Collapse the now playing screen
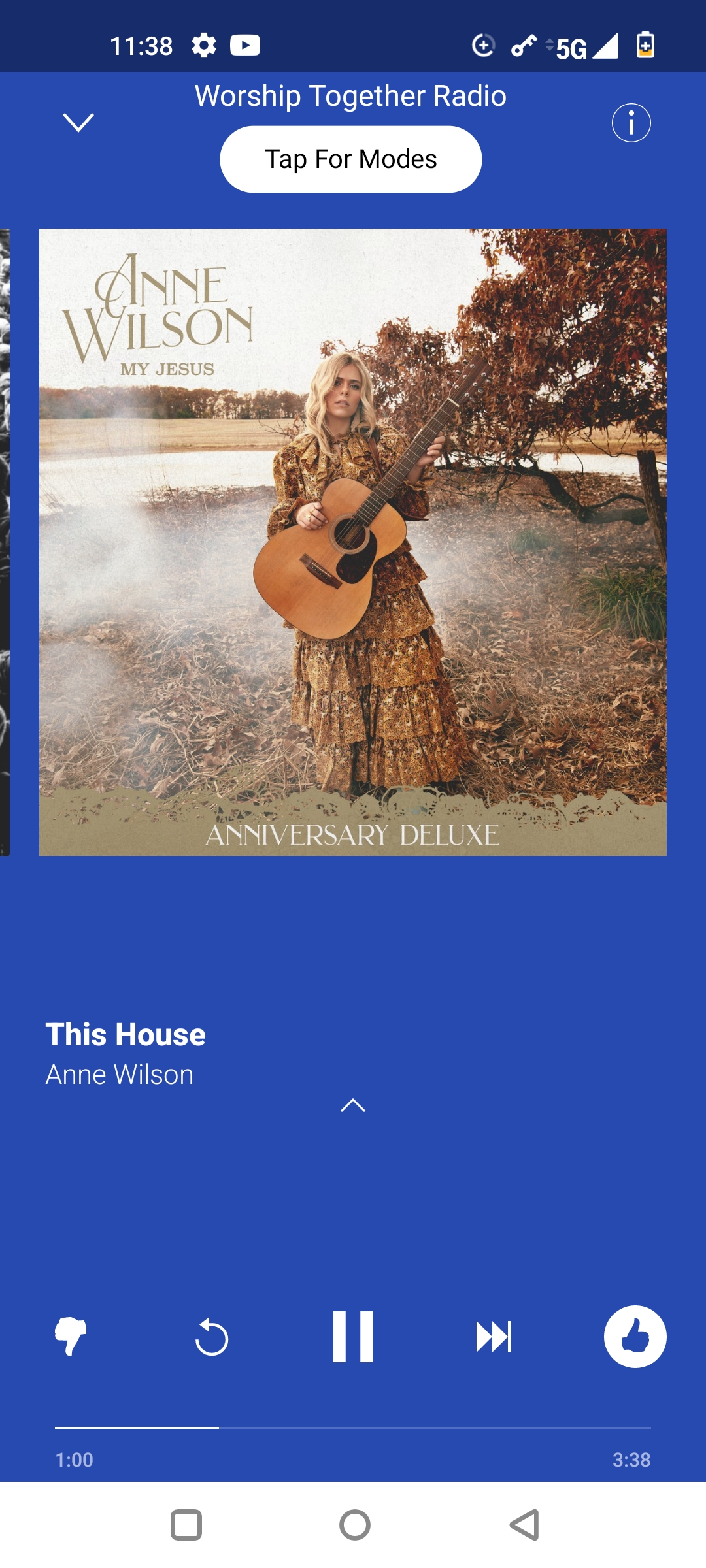The height and width of the screenshot is (1568, 706). click(x=78, y=122)
